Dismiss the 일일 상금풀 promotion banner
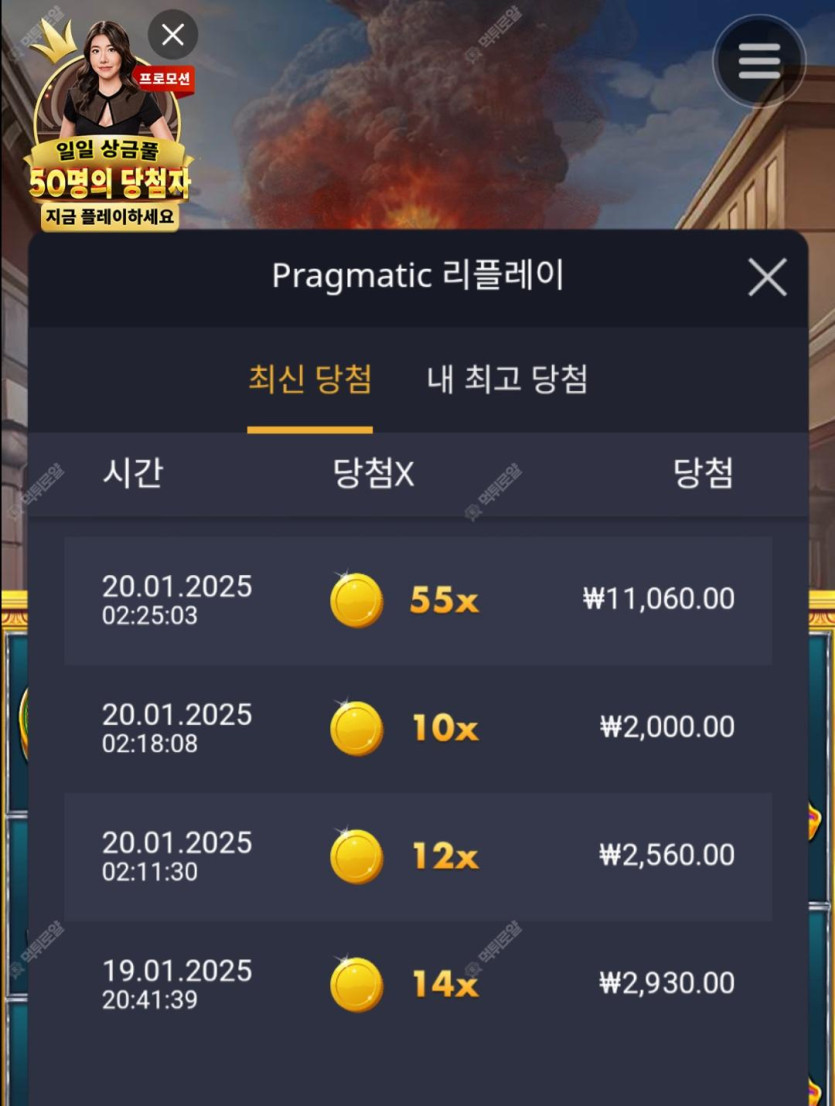Viewport: 835px width, 1106px height. pyautogui.click(x=173, y=36)
